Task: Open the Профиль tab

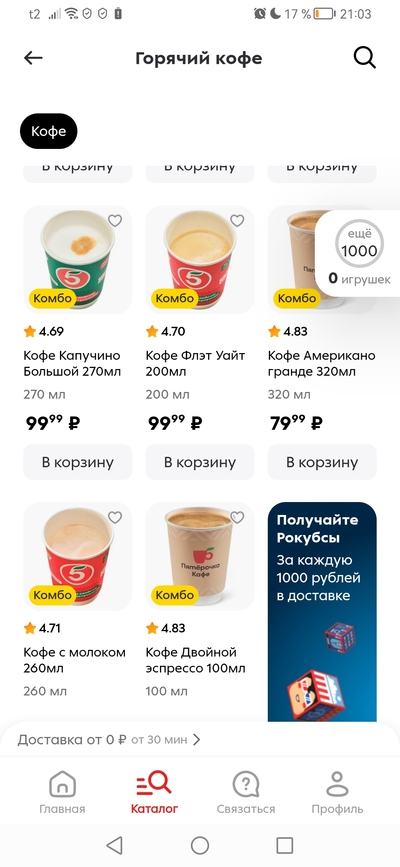Action: (x=337, y=793)
